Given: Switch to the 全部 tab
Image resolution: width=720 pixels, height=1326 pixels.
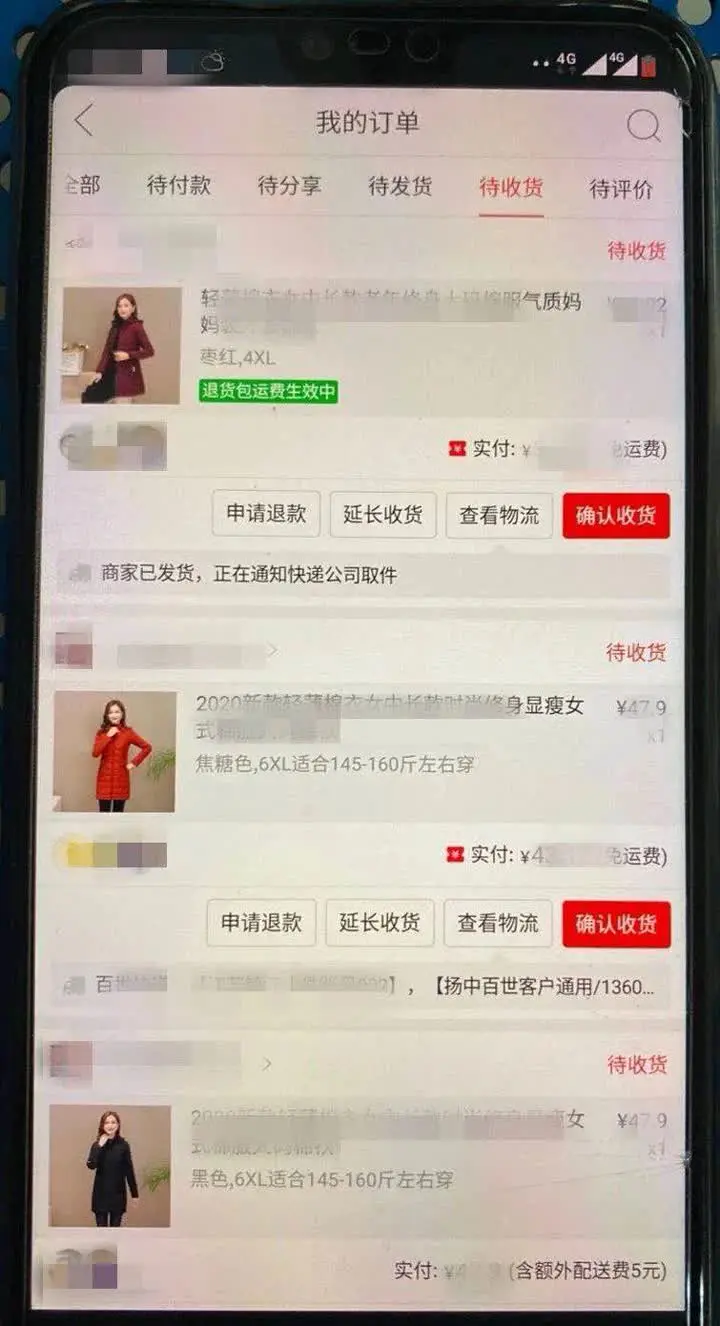Looking at the screenshot, I should pyautogui.click(x=82, y=185).
